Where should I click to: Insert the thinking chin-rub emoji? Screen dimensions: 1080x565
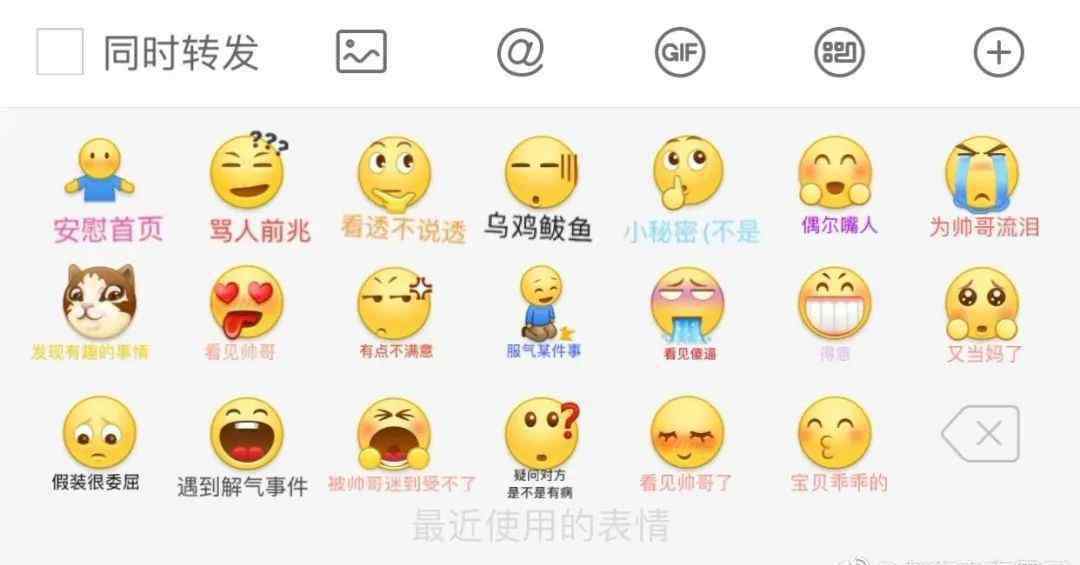pyautogui.click(x=393, y=173)
